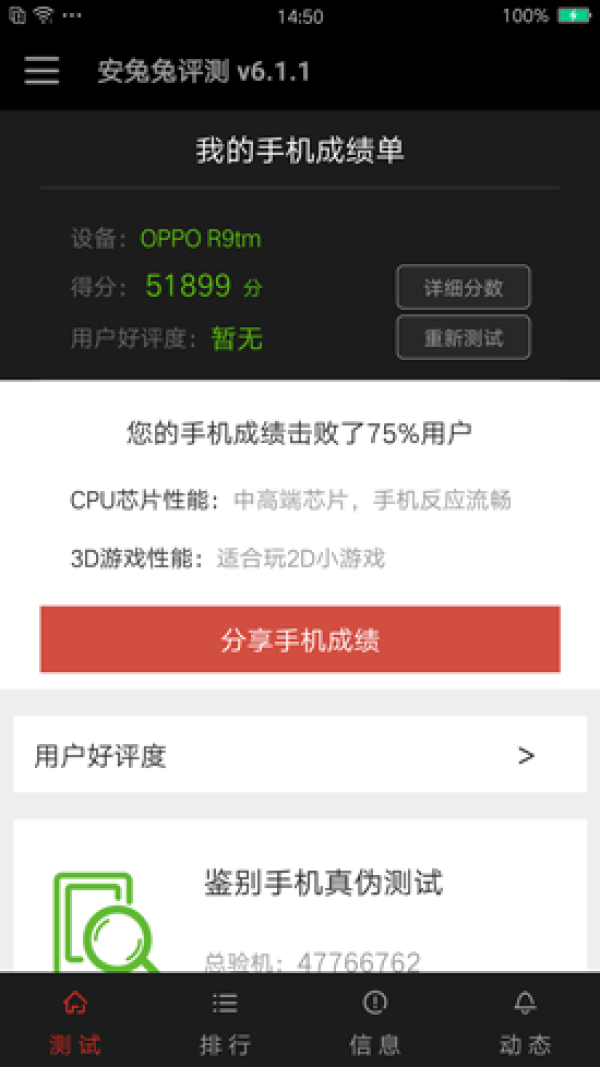Viewport: 600px width, 1067px height.
Task: Select the 测试 tab
Action: click(x=75, y=1022)
